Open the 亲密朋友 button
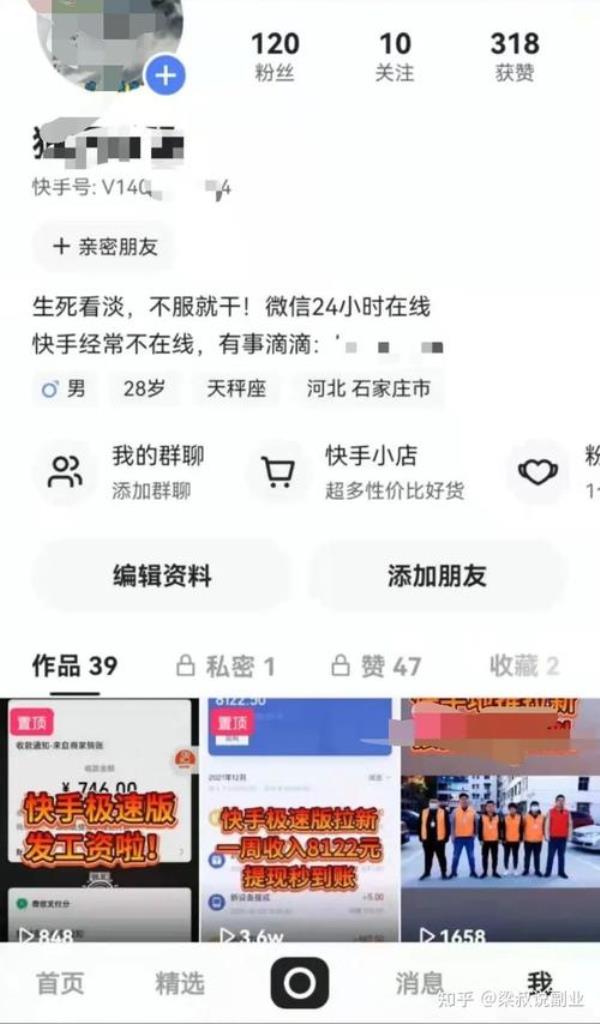 tap(105, 246)
